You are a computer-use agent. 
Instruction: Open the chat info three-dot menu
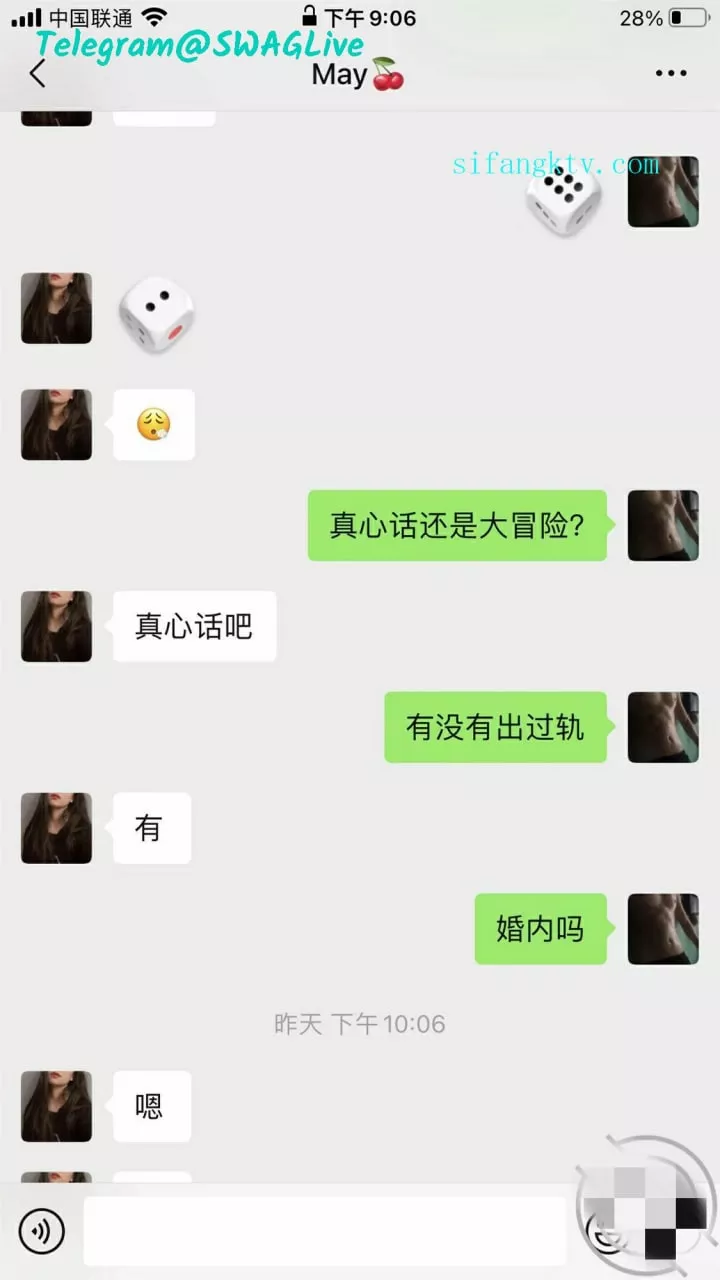pos(671,73)
